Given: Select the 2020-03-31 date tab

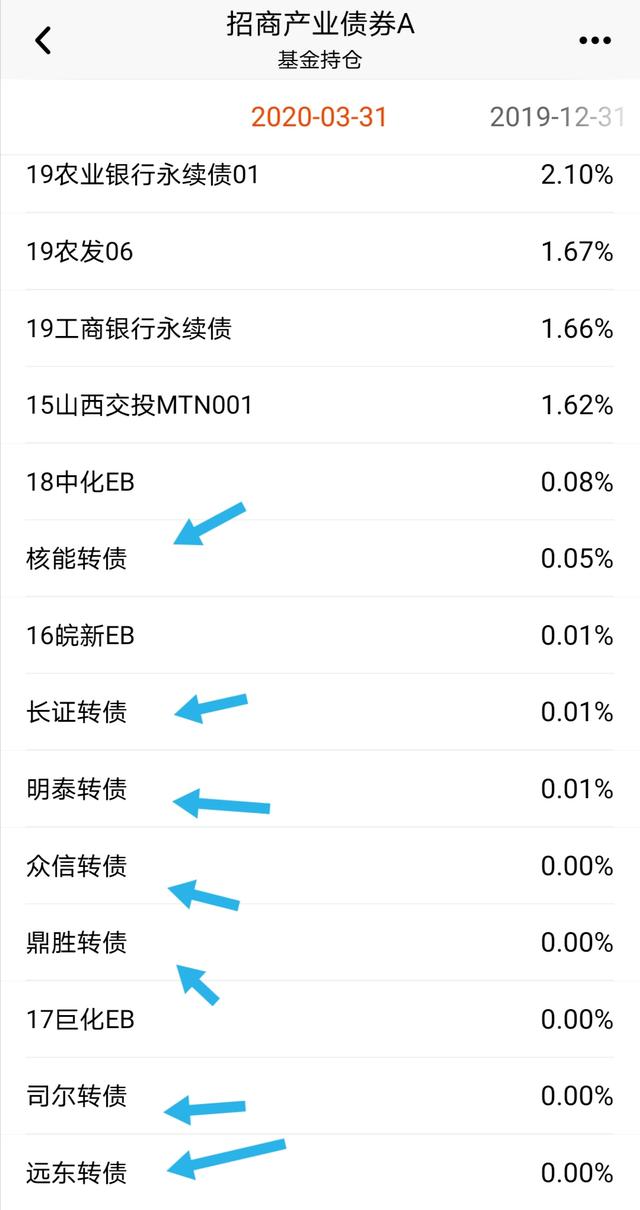Looking at the screenshot, I should pos(318,117).
